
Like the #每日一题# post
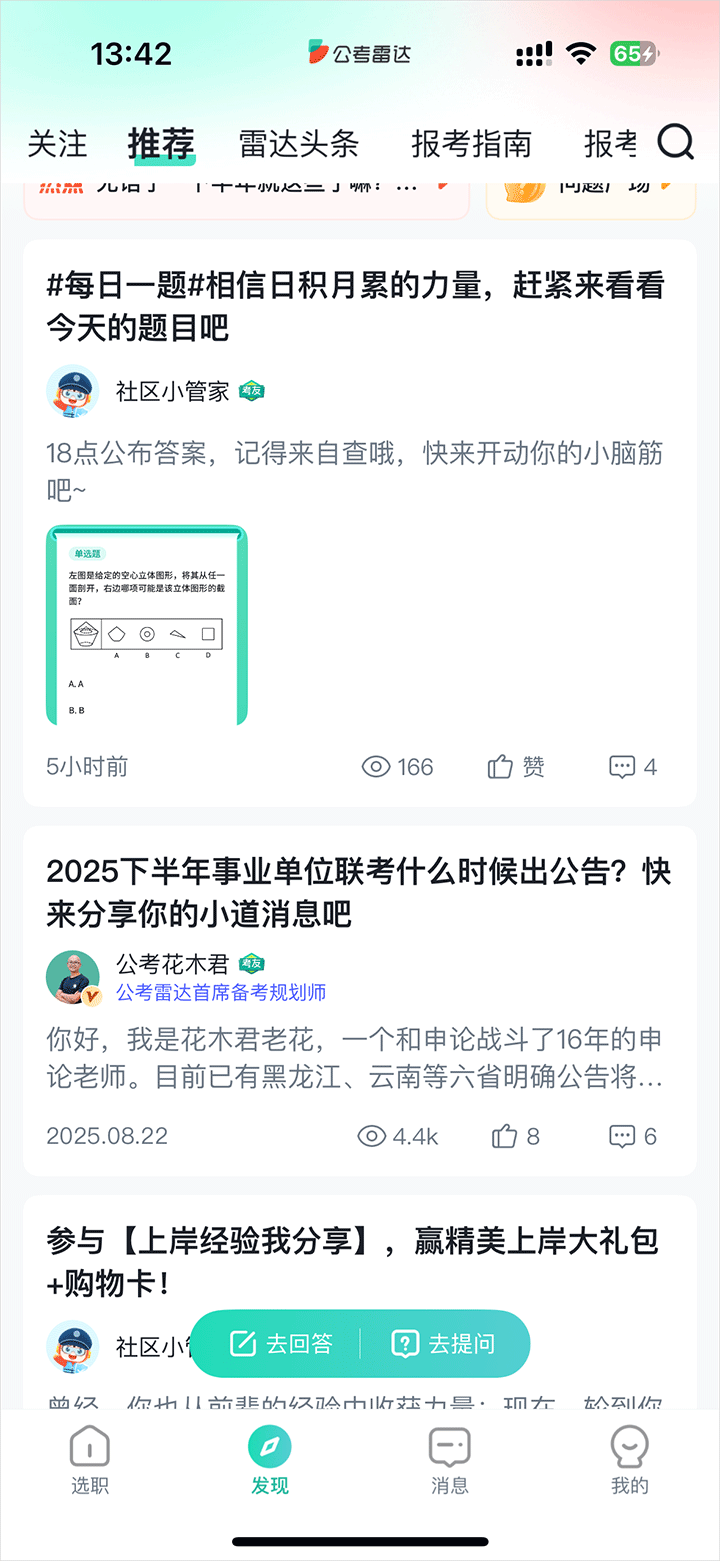pyautogui.click(x=516, y=767)
